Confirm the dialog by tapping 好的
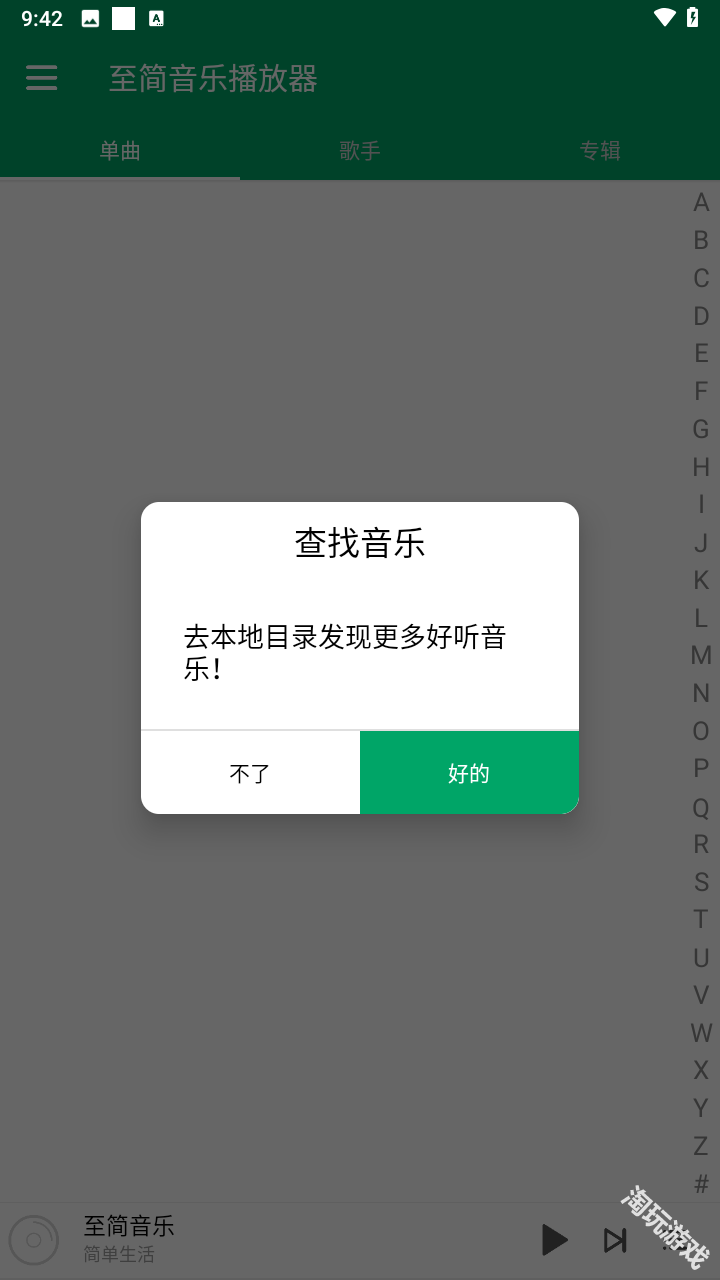Image resolution: width=720 pixels, height=1280 pixels. click(x=469, y=772)
